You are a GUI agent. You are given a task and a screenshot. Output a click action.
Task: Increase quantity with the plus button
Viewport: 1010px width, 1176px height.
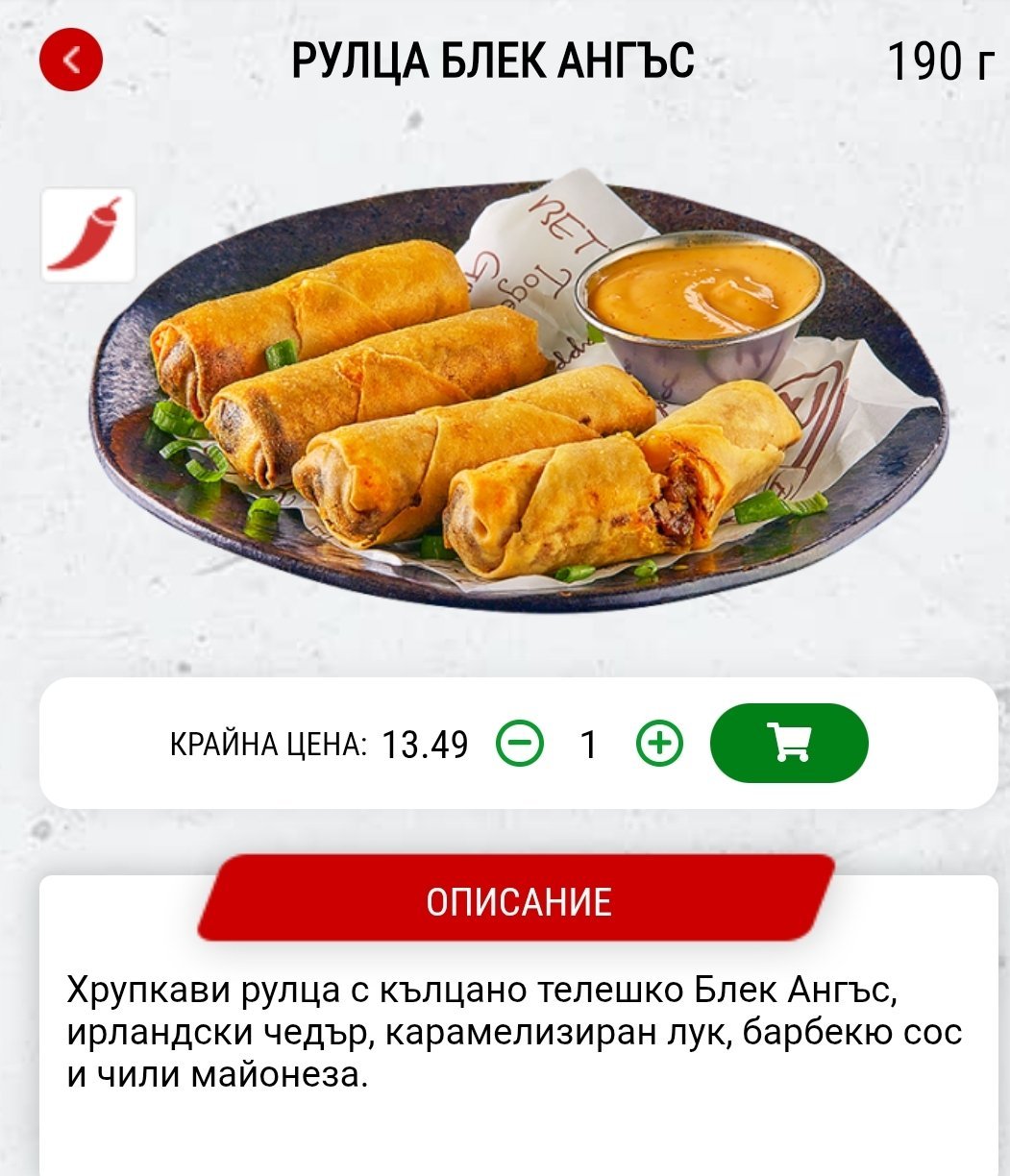click(660, 744)
